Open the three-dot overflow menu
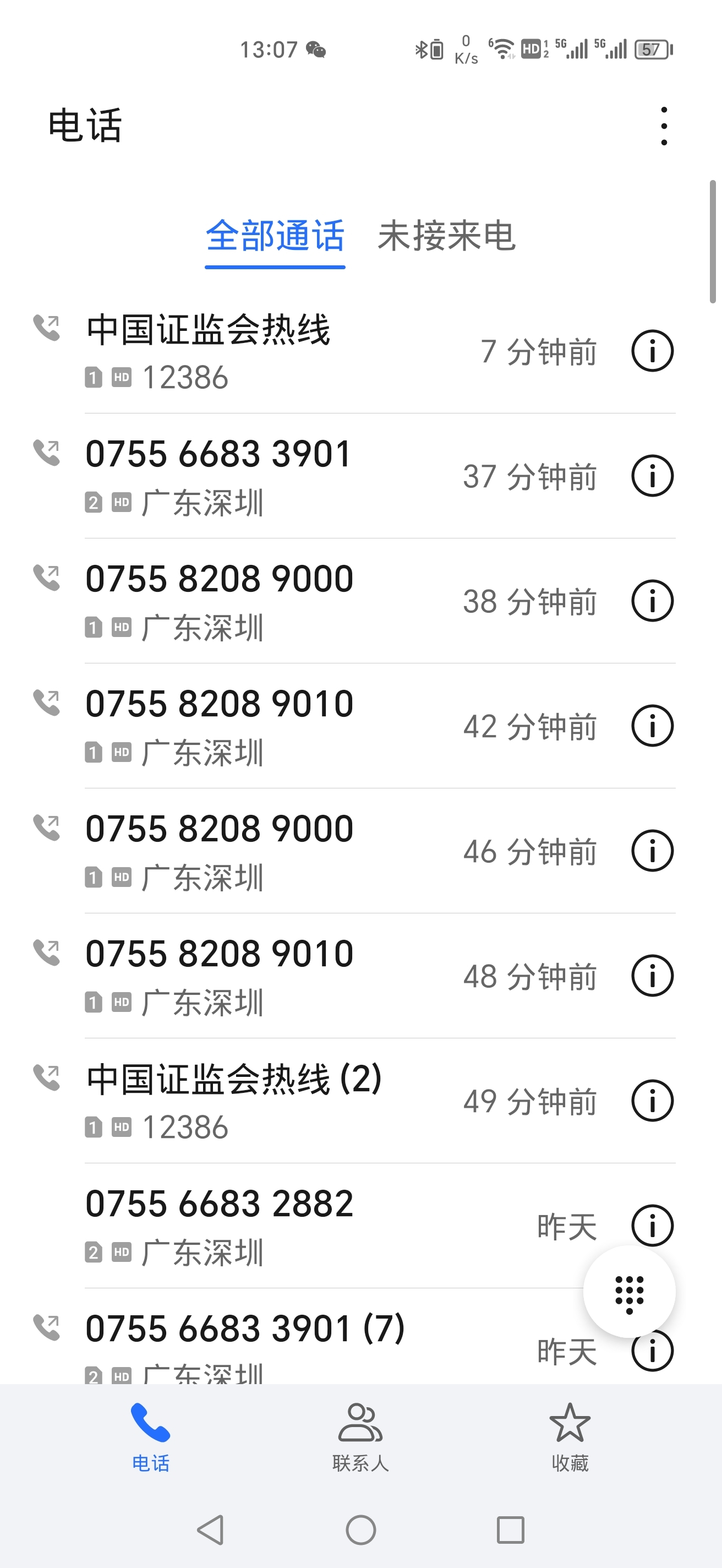 click(x=664, y=125)
